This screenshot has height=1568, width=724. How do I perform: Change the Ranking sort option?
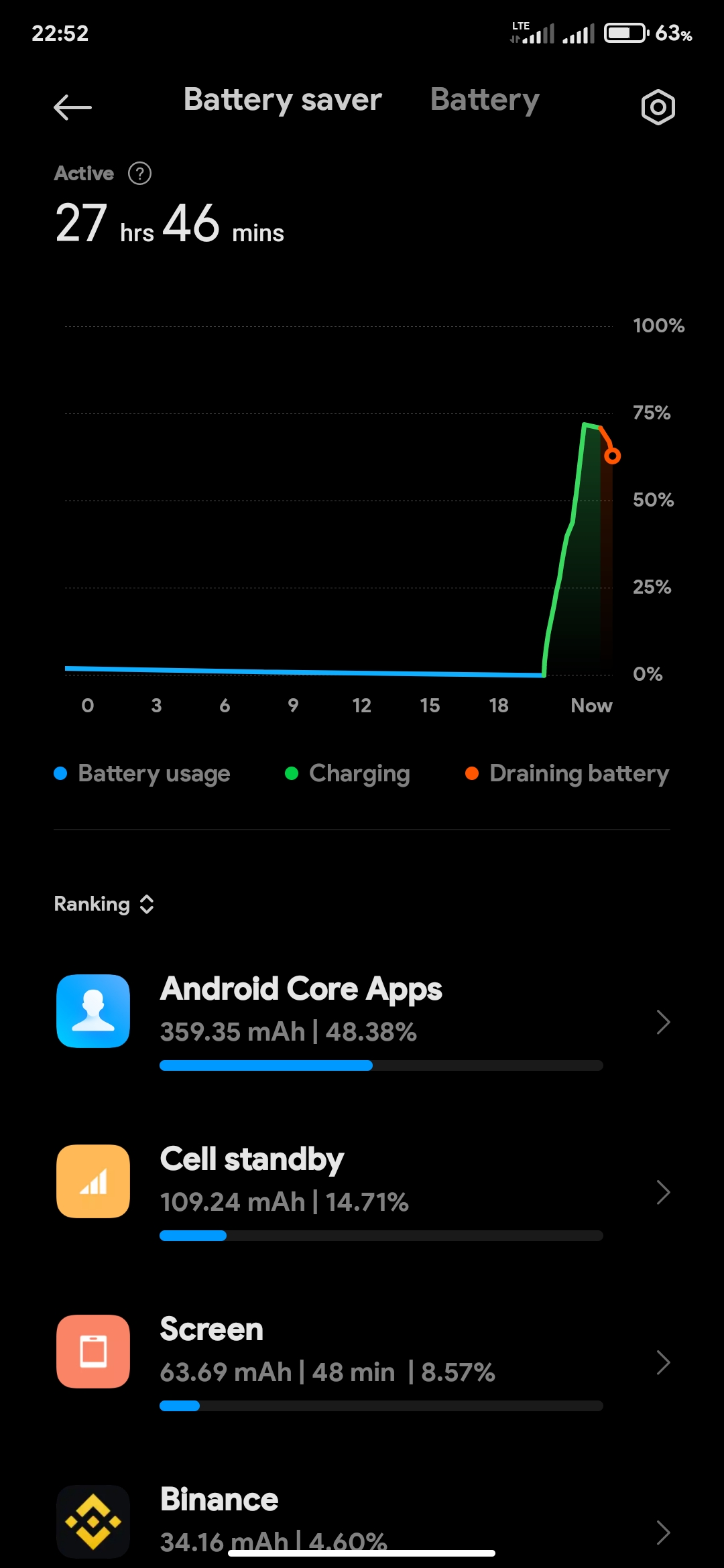point(105,904)
